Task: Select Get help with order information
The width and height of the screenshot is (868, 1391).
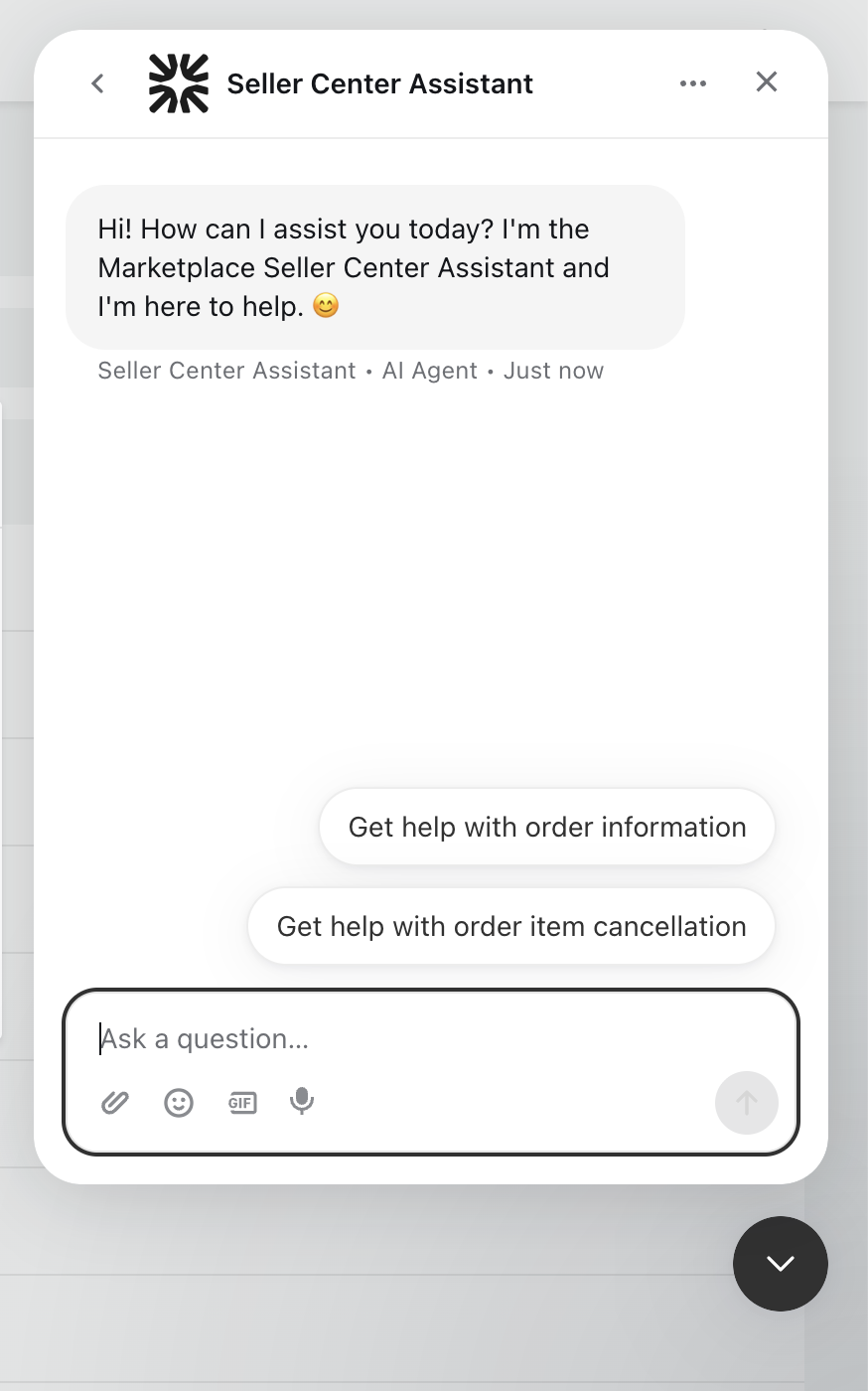Action: [546, 827]
